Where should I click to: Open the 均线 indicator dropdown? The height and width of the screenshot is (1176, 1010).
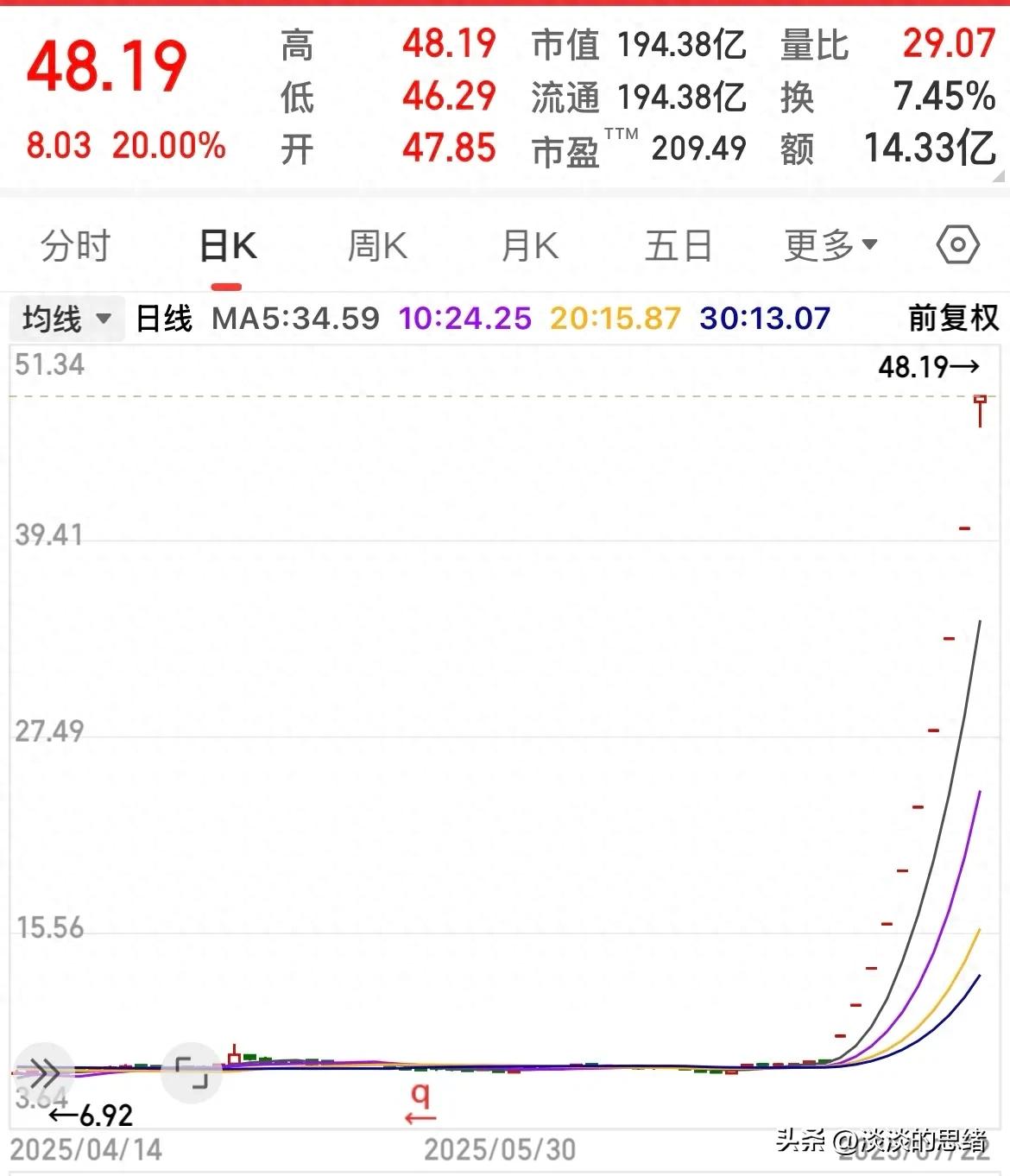pos(66,319)
